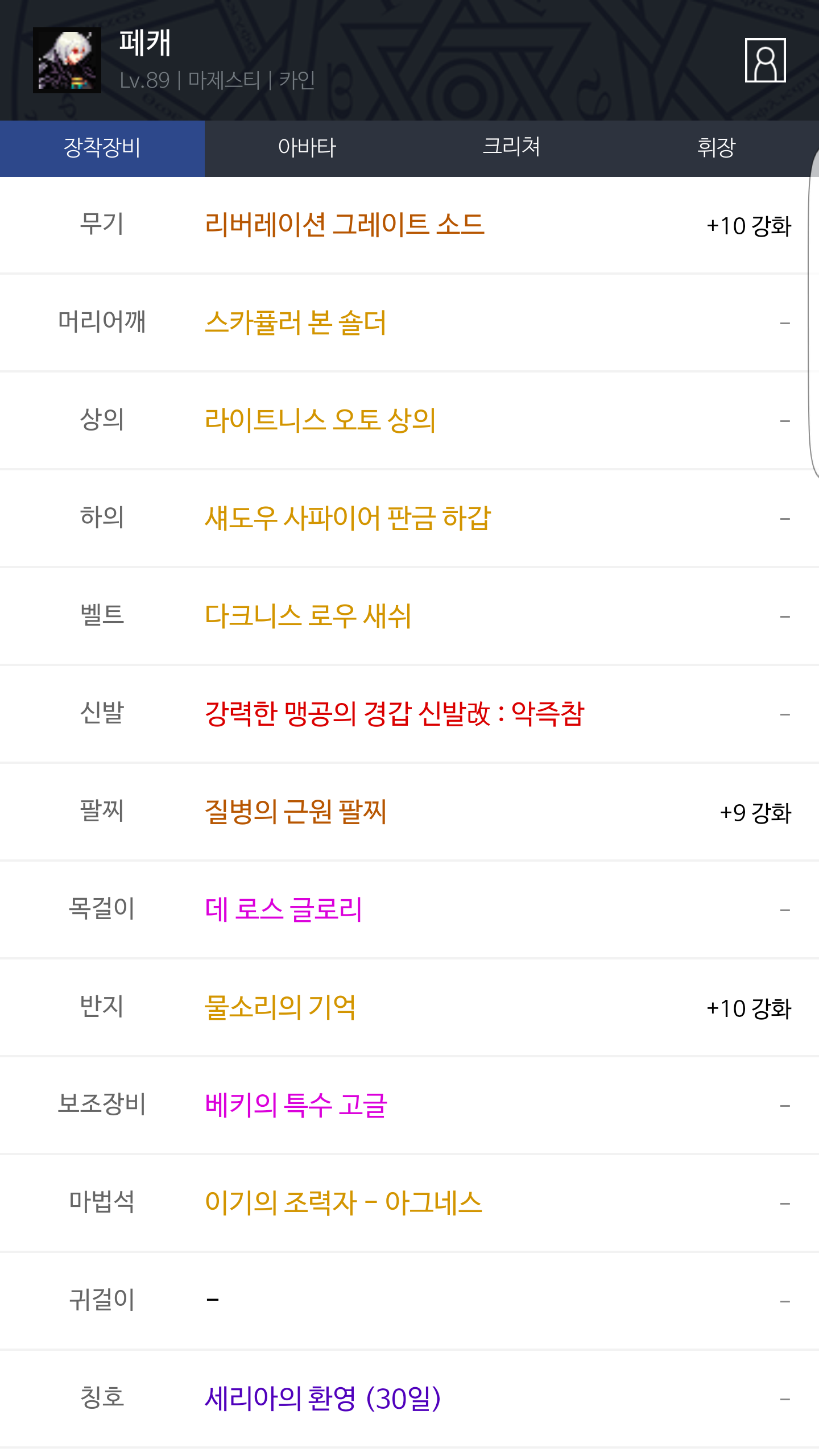Tap 섀도우 사파이어 판금 하갑 item
The height and width of the screenshot is (1456, 819).
click(x=348, y=518)
